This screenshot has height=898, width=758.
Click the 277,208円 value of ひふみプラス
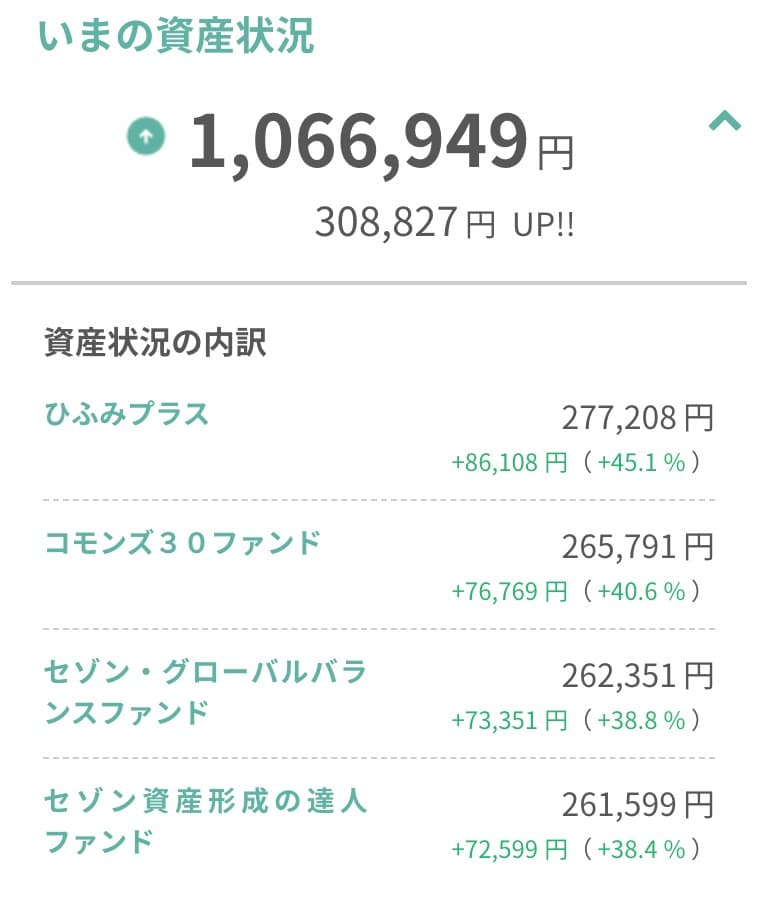(640, 418)
